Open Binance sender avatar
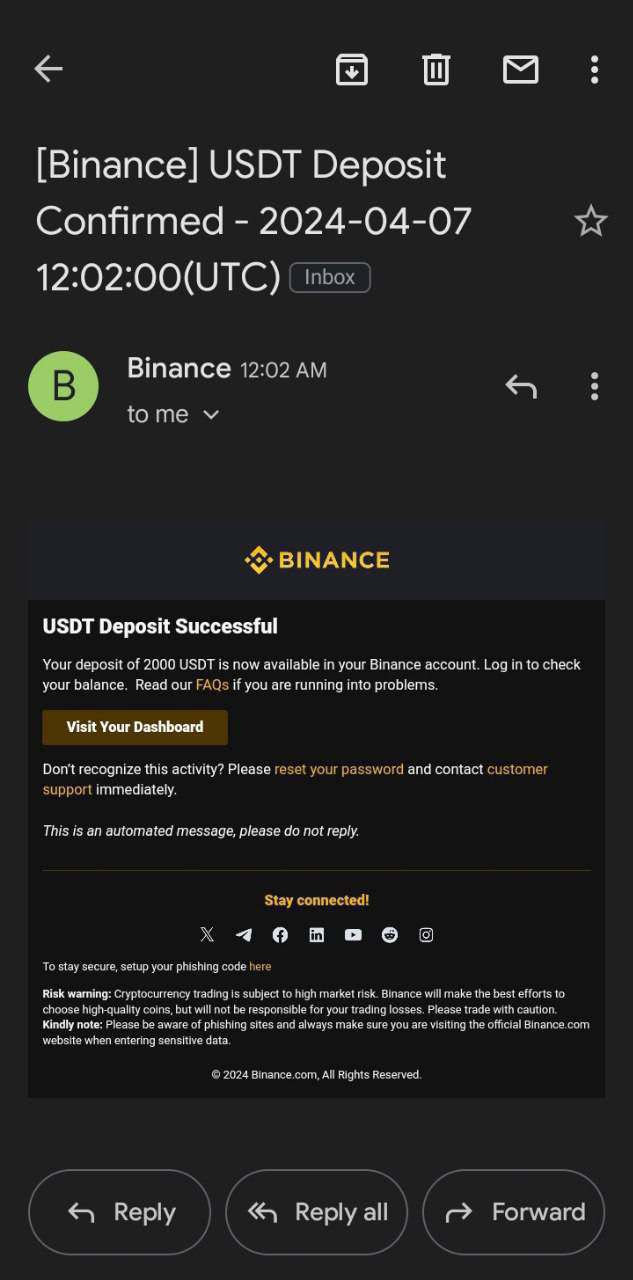The image size is (633, 1280). (63, 386)
